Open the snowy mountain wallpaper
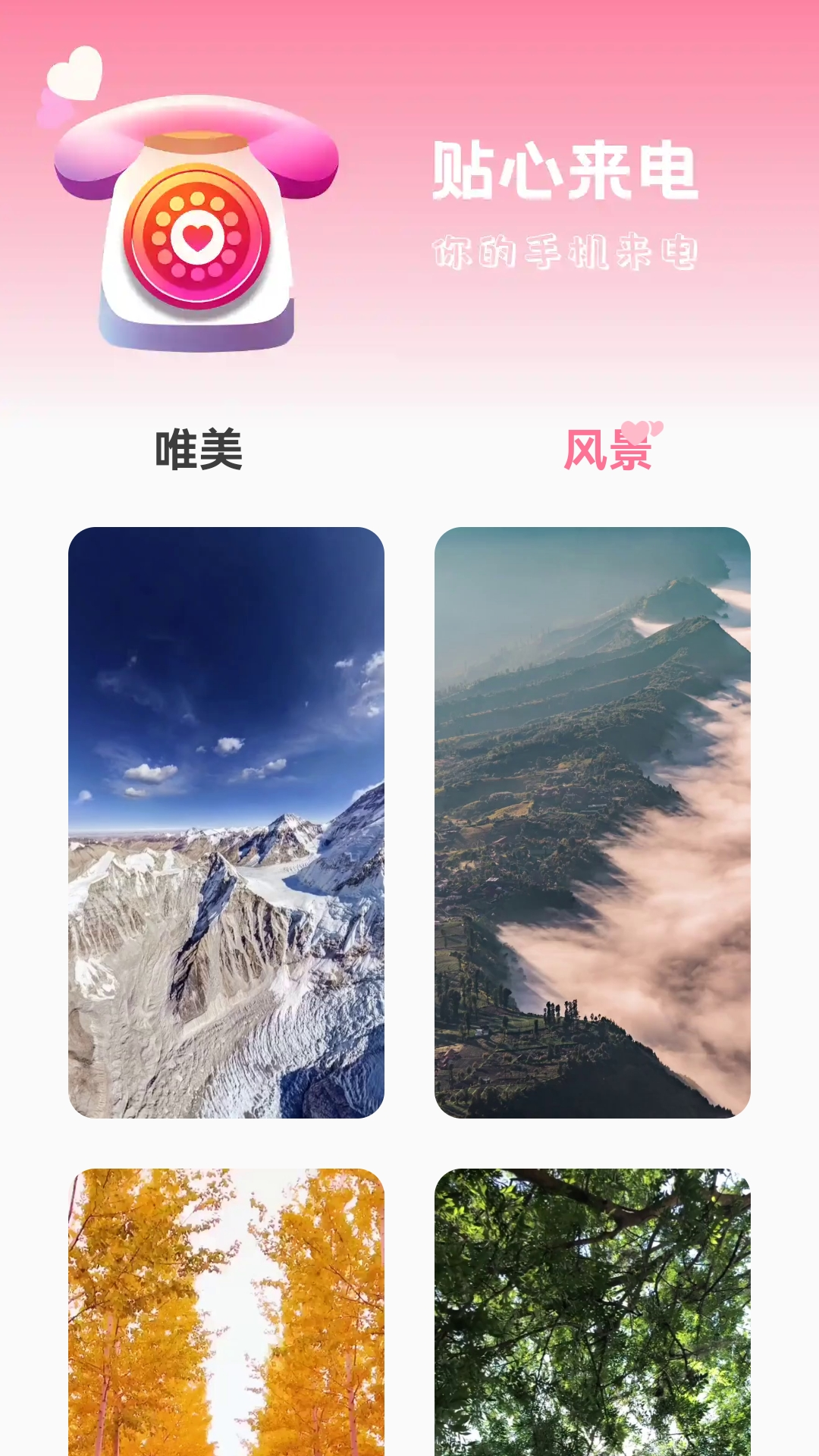This screenshot has height=1456, width=819. (226, 822)
